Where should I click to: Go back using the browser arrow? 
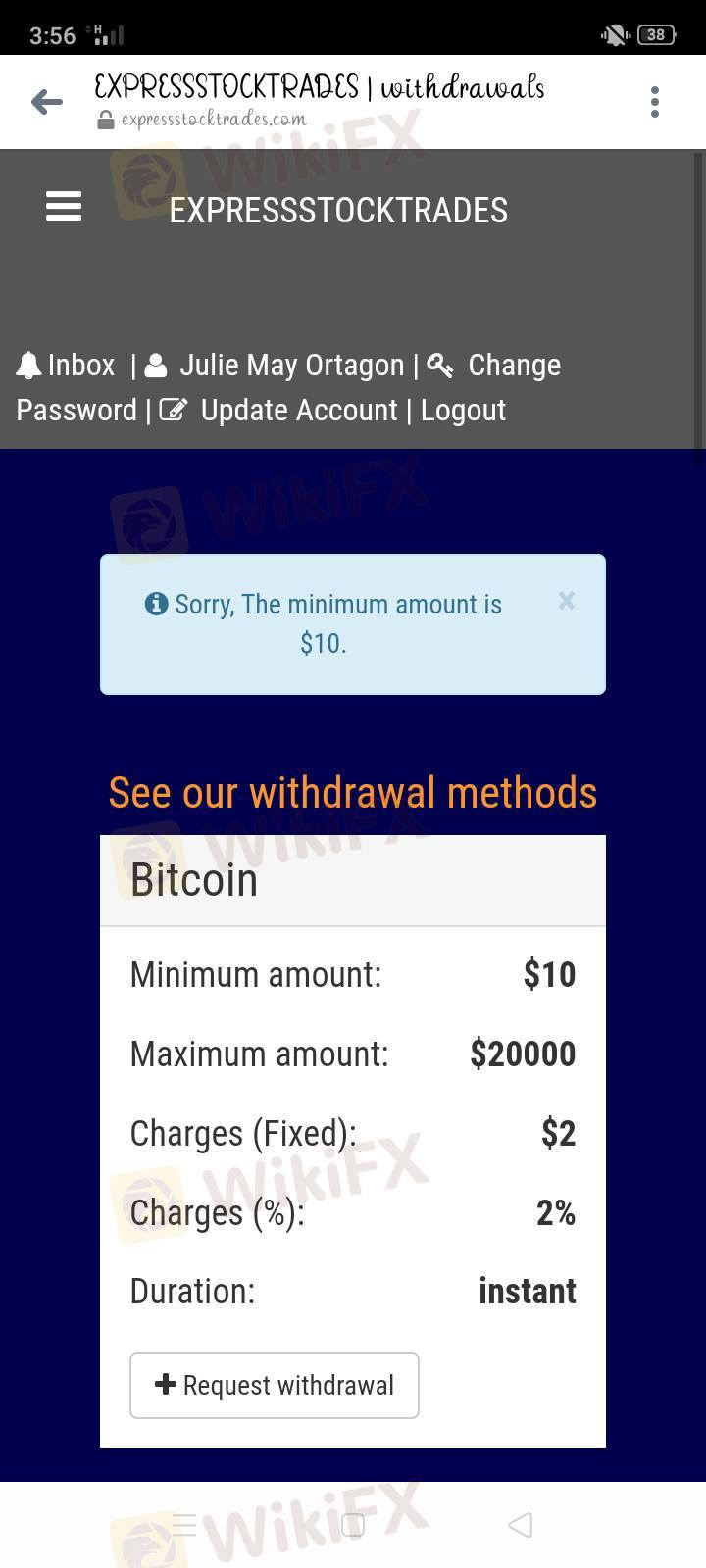coord(46,102)
